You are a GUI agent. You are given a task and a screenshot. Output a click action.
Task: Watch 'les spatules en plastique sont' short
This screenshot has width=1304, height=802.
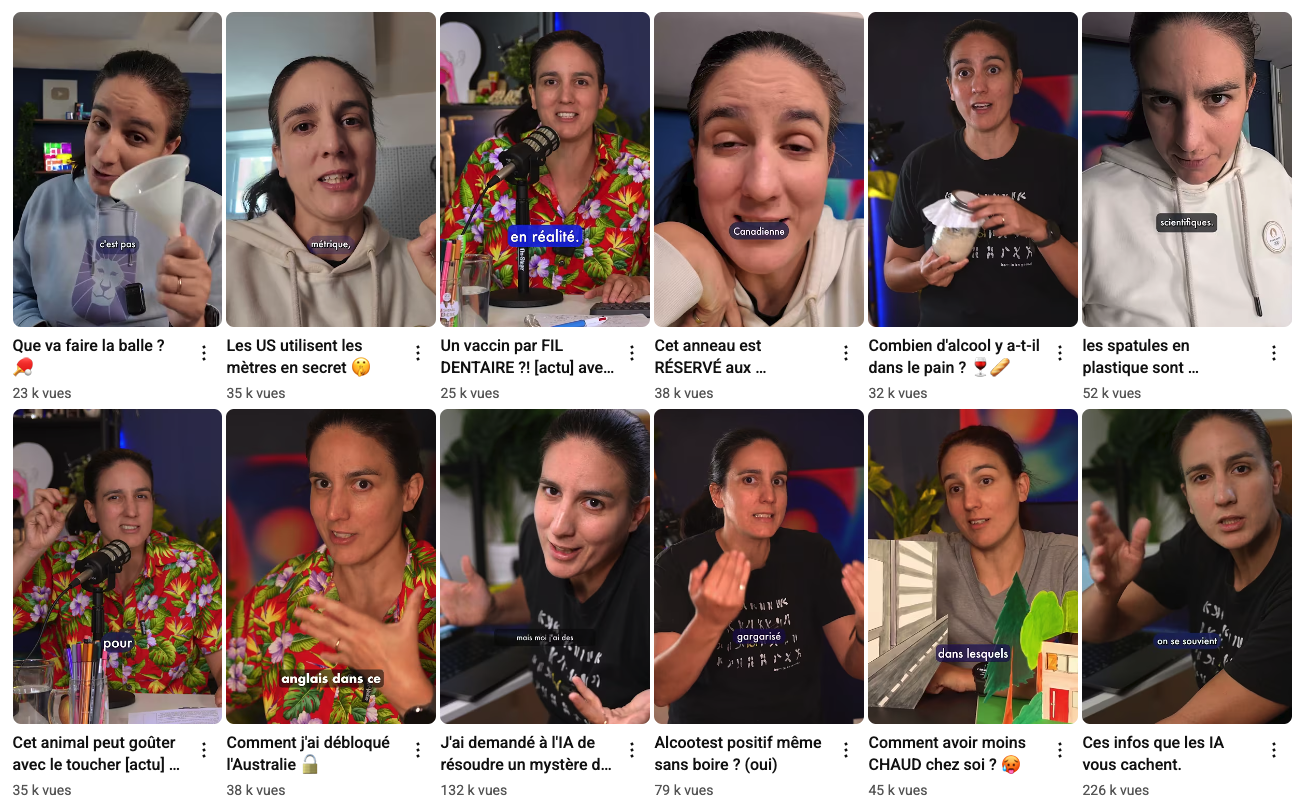1187,170
